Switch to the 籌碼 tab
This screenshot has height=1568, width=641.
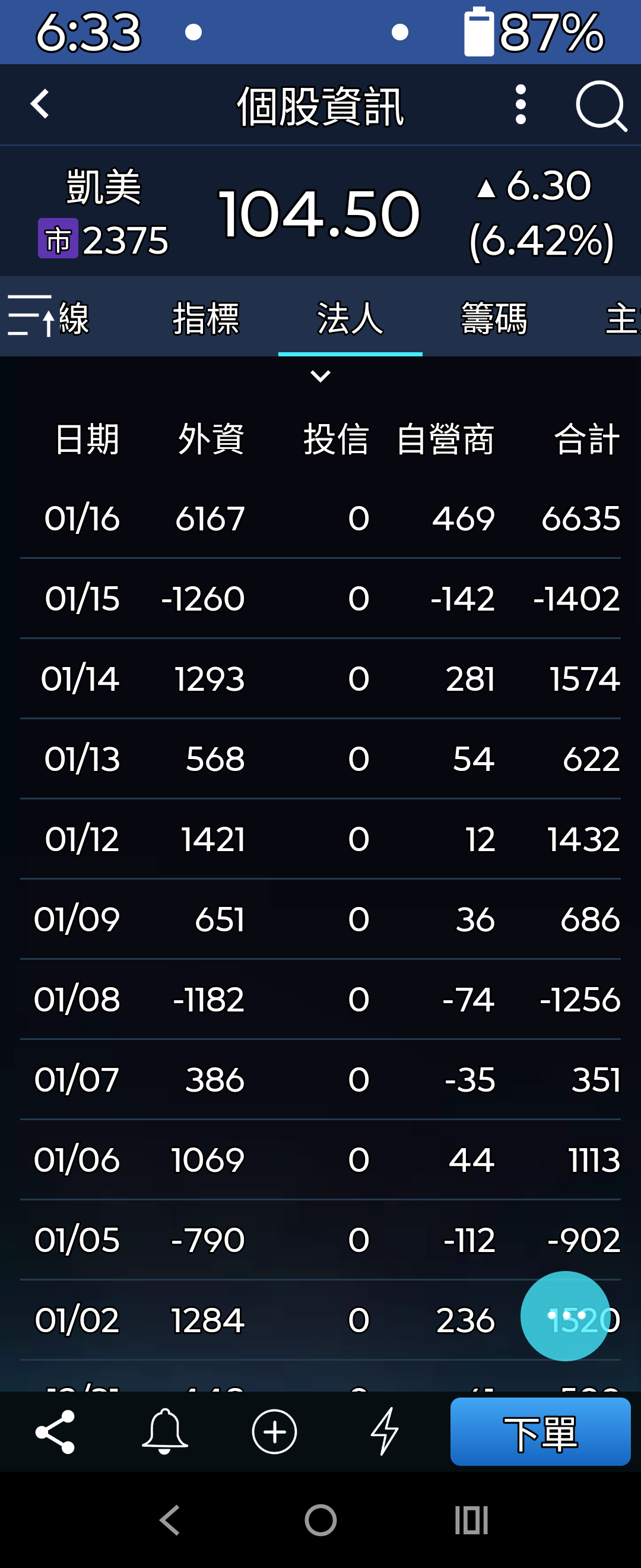coord(494,318)
